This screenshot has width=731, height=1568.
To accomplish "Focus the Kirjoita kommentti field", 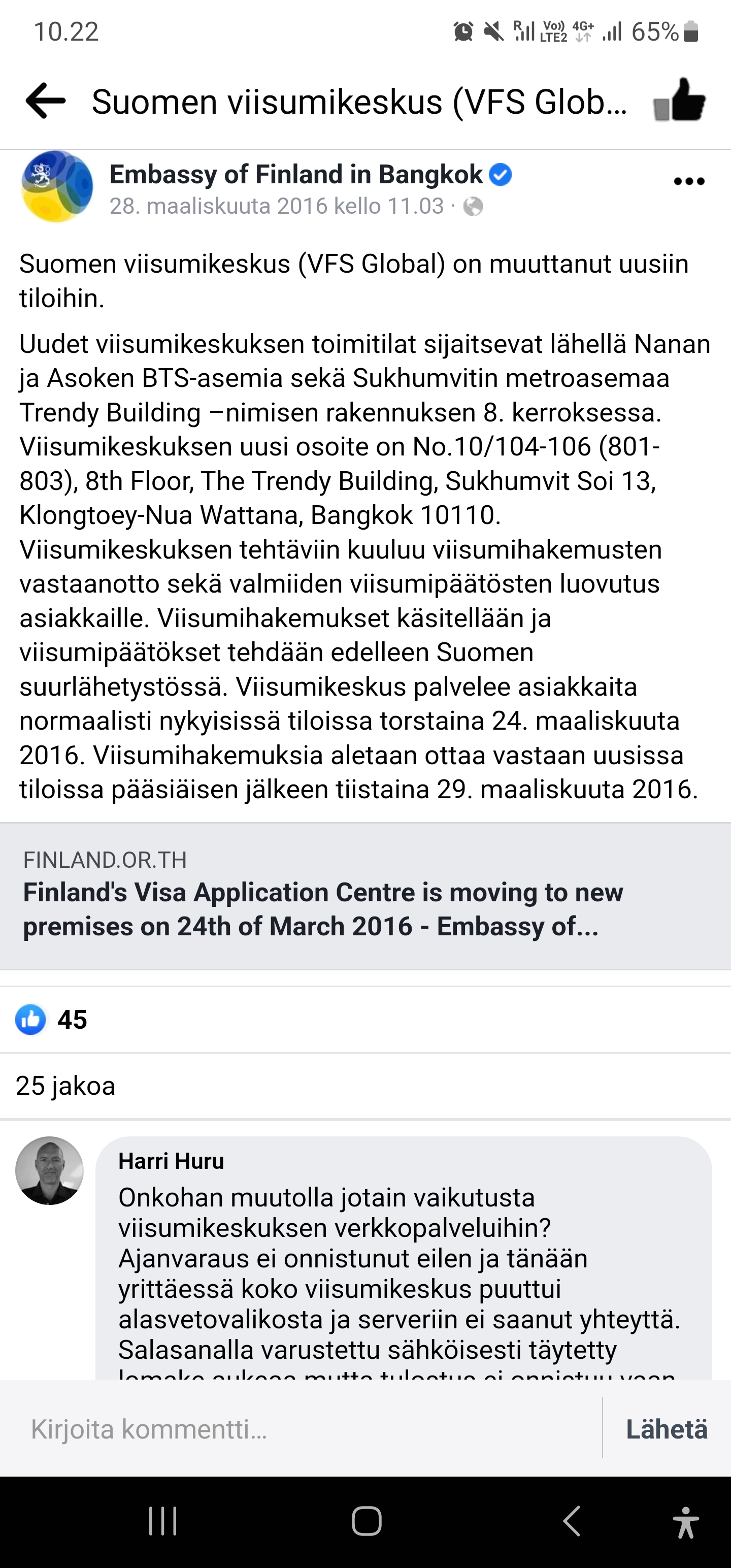I will pyautogui.click(x=302, y=1428).
